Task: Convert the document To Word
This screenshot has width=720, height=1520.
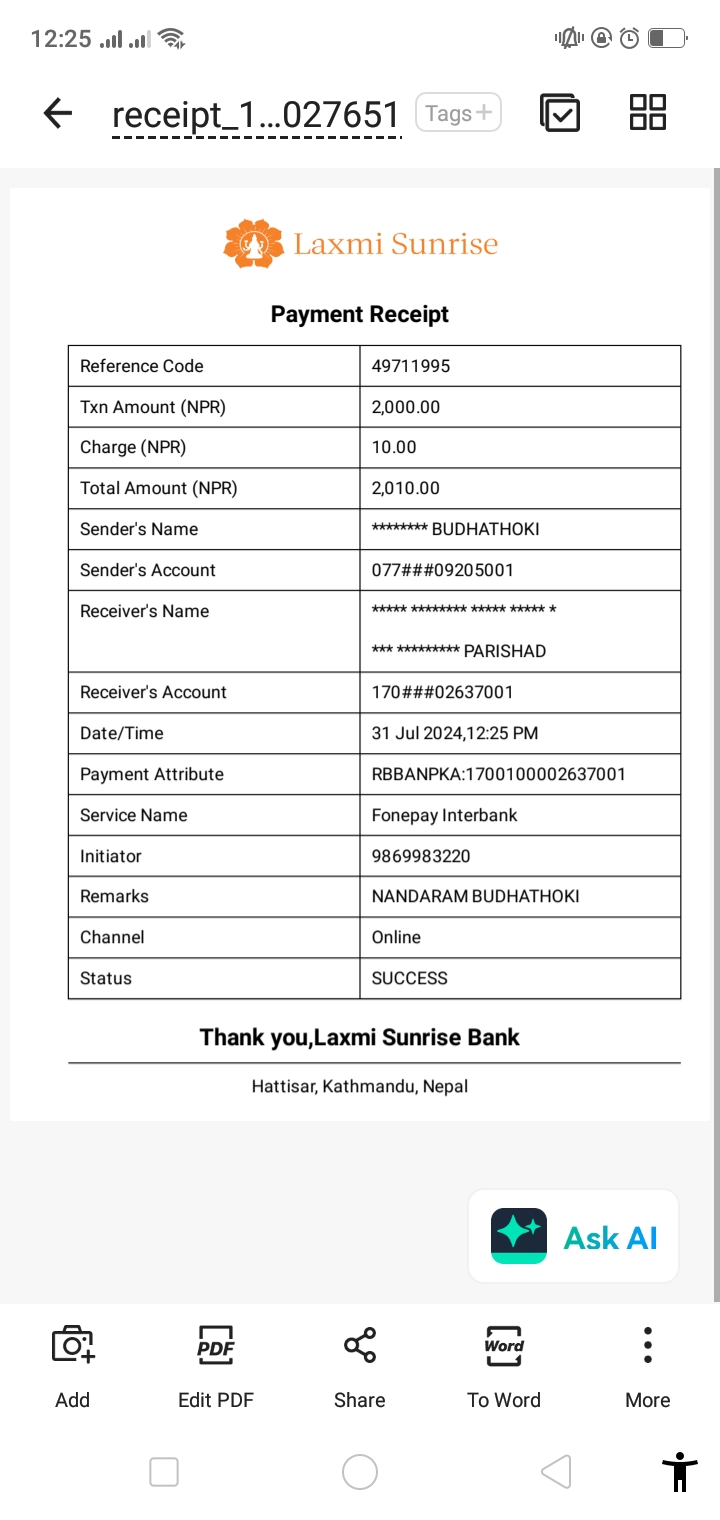Action: pos(504,1367)
